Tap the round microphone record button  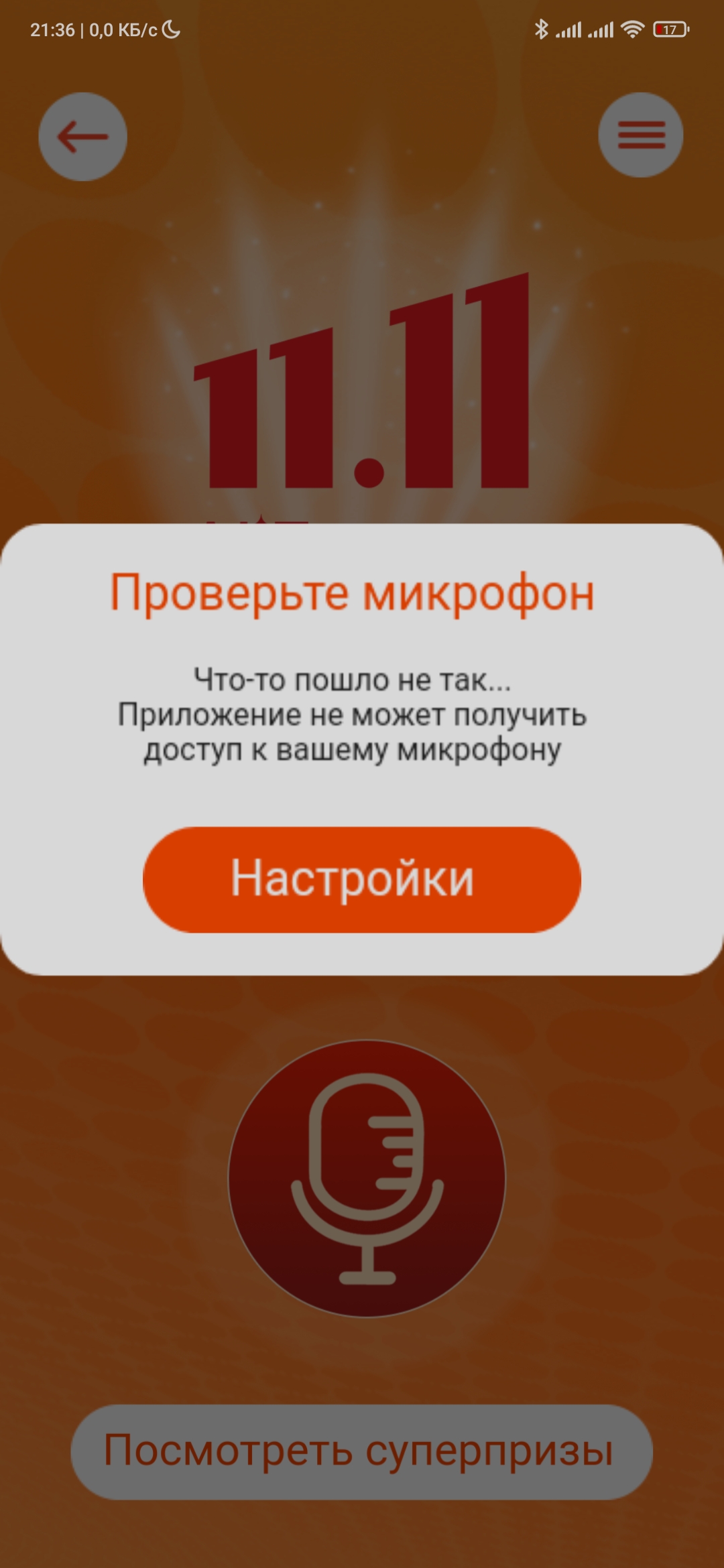(367, 1179)
